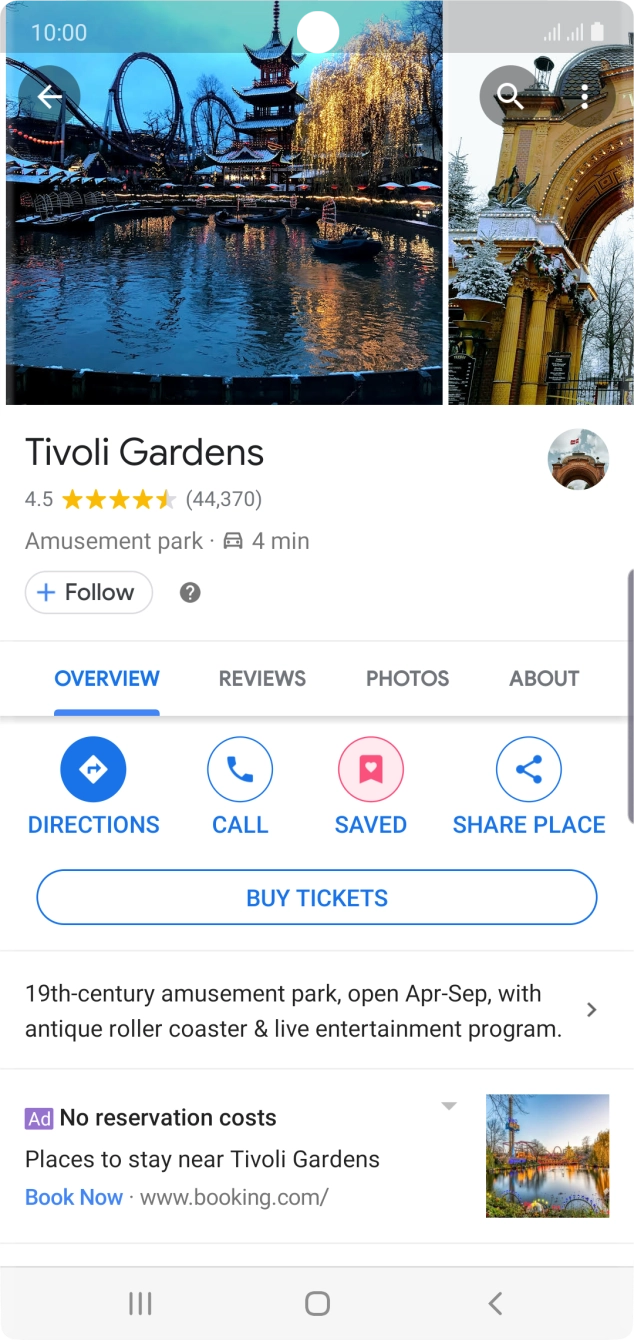Open the round Tivoli Gardens profile photo
Screen dimensions: 634x1340
click(x=578, y=459)
